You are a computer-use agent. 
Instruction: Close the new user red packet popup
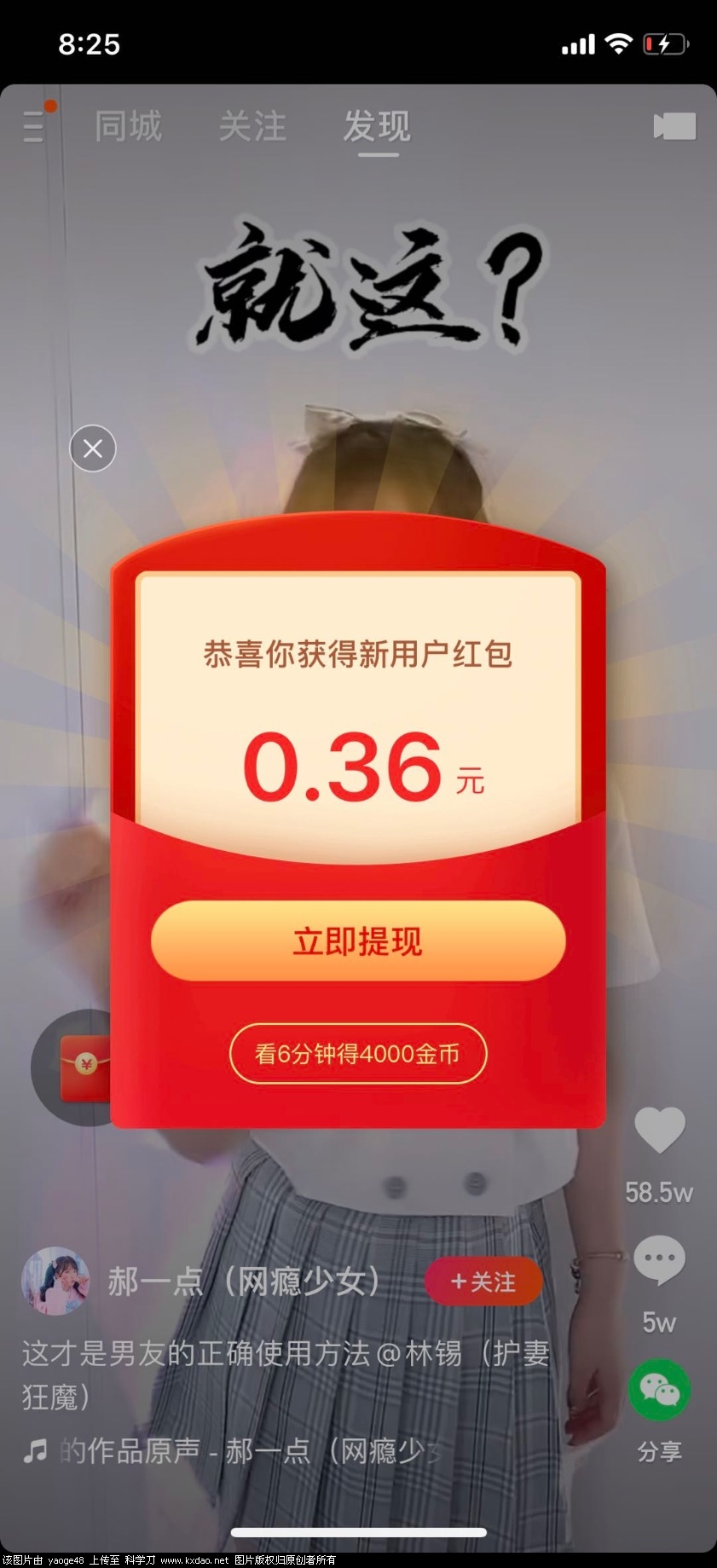tap(93, 448)
